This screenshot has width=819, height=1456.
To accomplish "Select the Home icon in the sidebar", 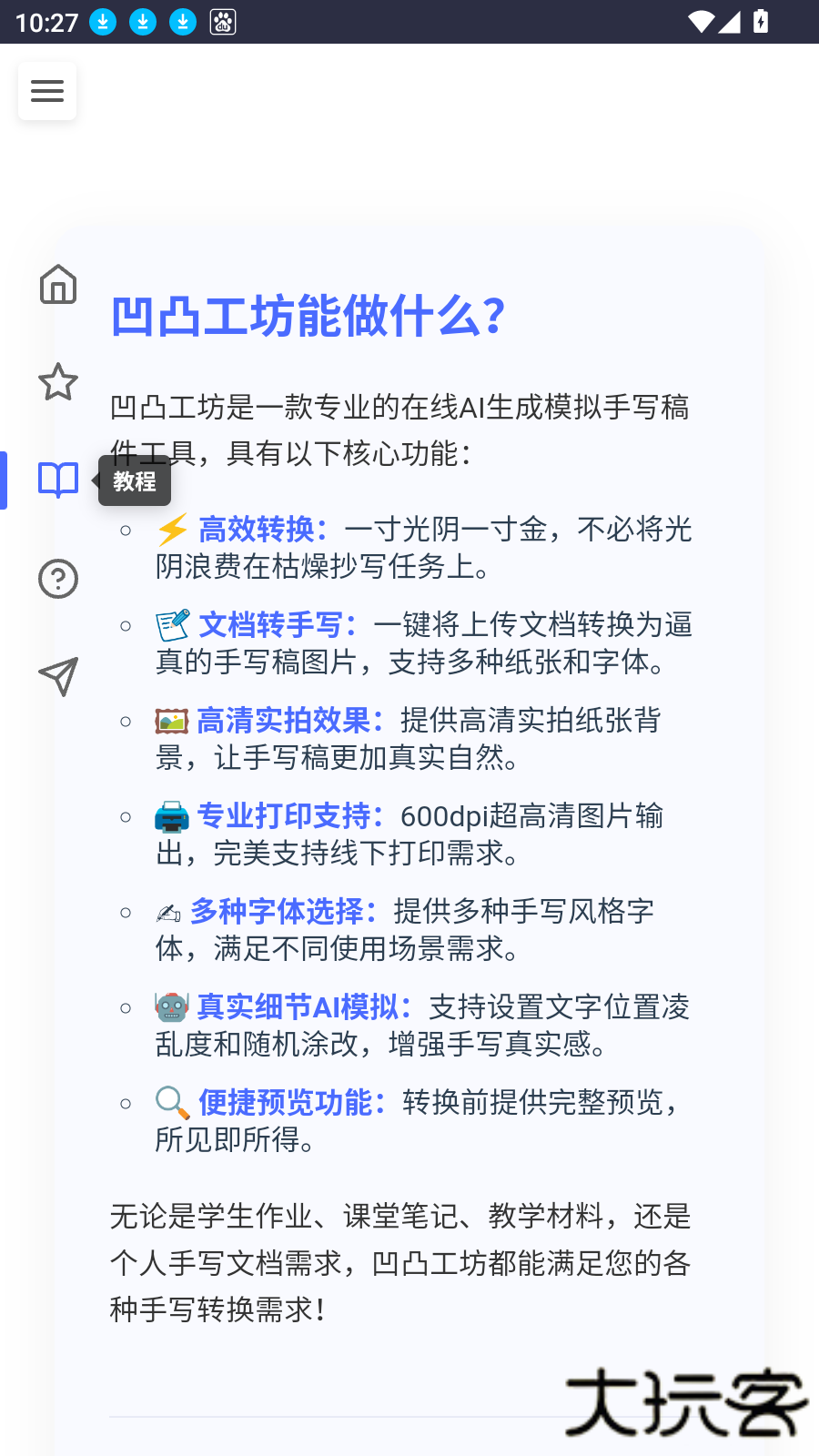I will click(x=58, y=285).
